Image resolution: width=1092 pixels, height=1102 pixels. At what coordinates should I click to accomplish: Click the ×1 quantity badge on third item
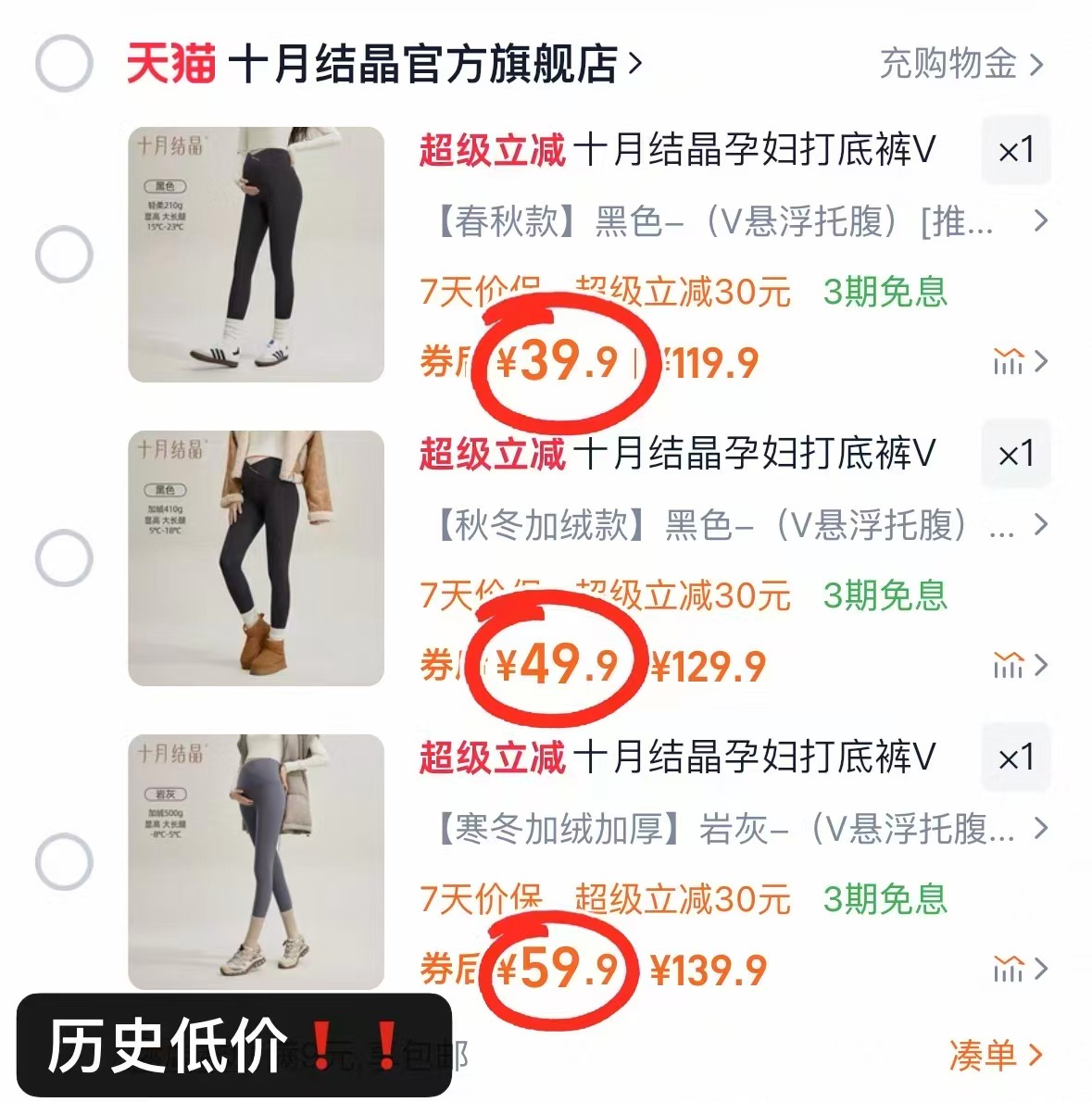pos(1016,758)
